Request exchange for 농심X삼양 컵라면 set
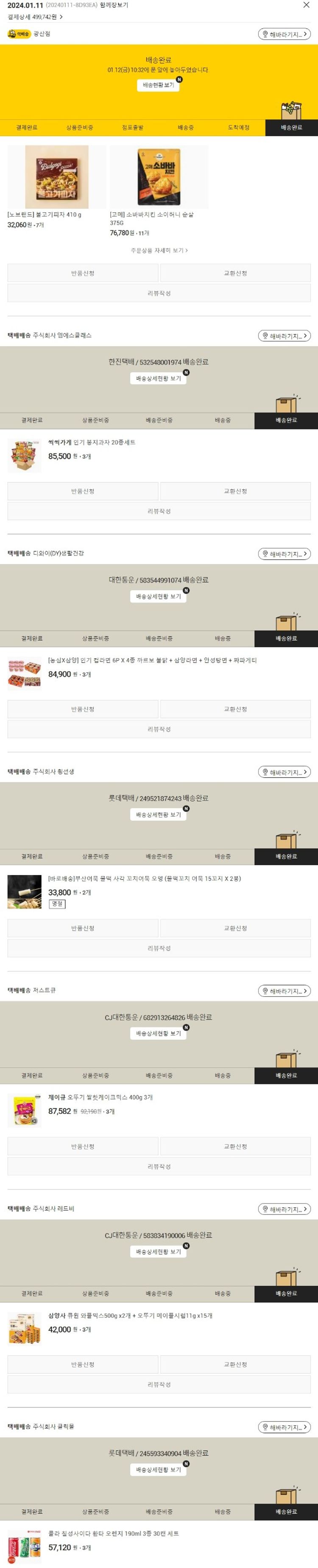Image resolution: width=318 pixels, height=1568 pixels. coord(235,709)
